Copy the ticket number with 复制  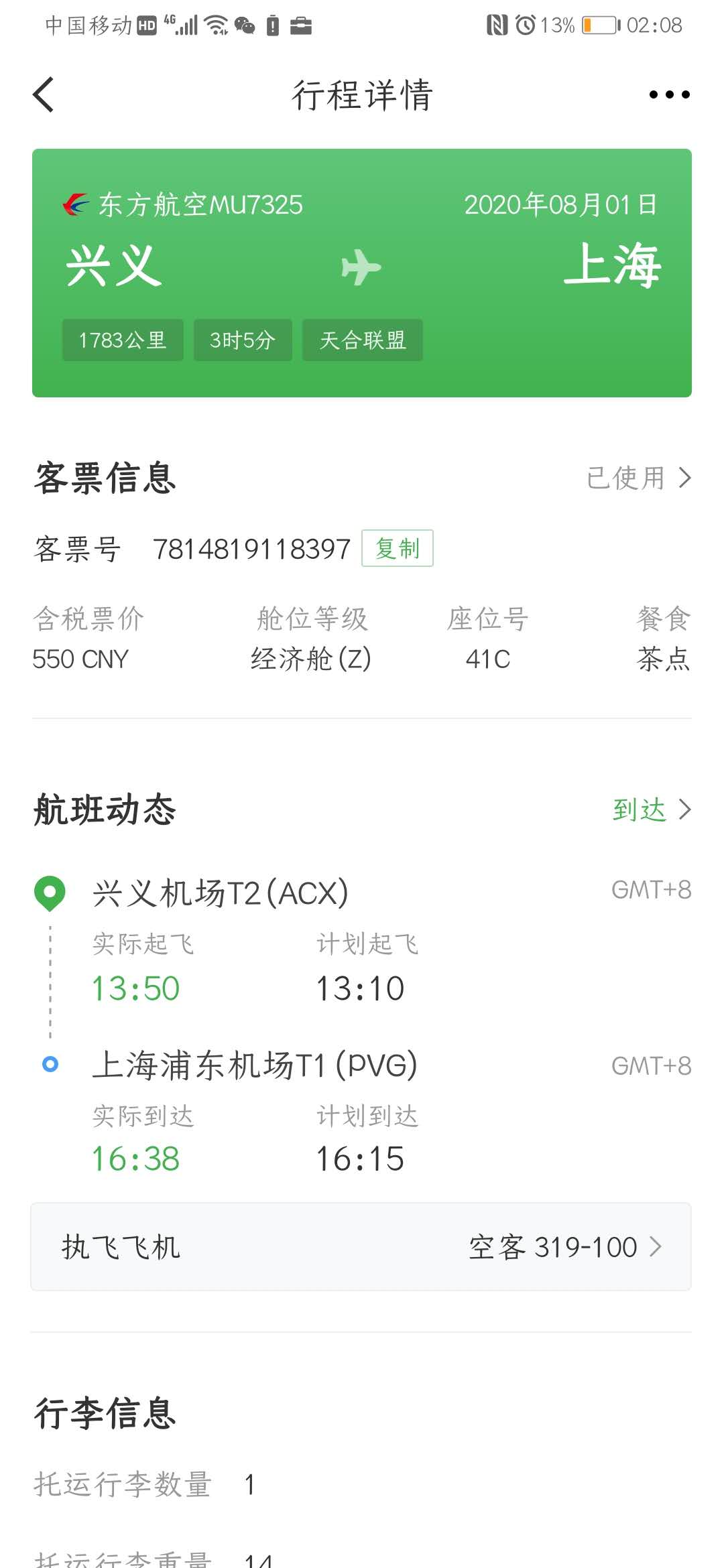(x=397, y=548)
